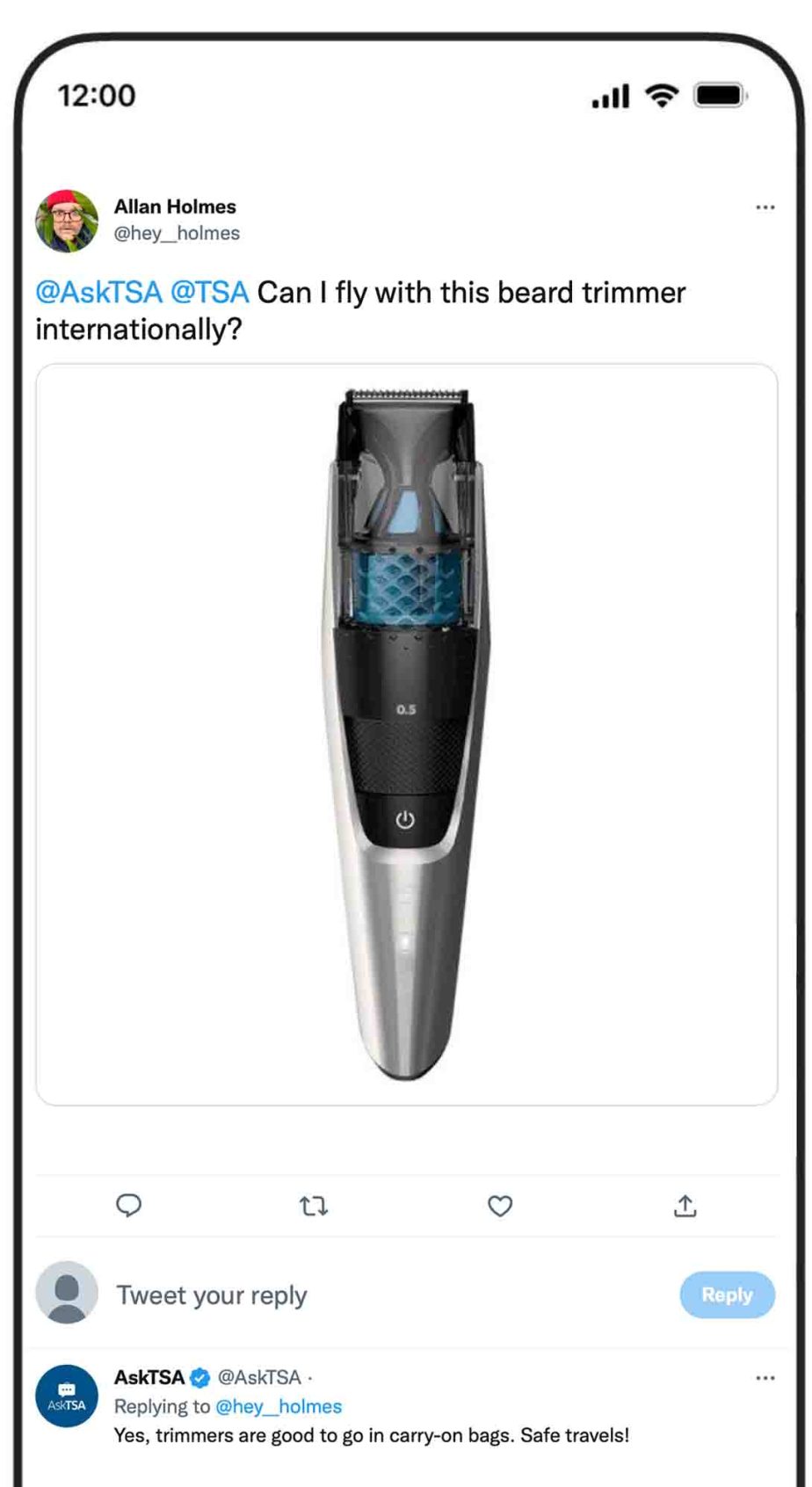View the beard trimmer image full screen
812x1487 pixels.
click(406, 734)
